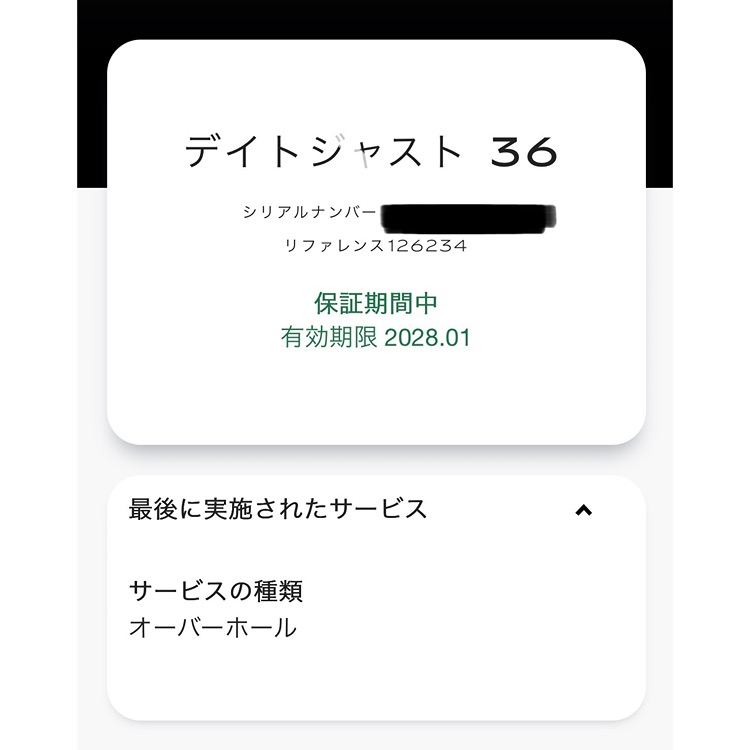This screenshot has width=750, height=750.
Task: Collapse the 最後に実施されたサービス section
Action: [584, 510]
